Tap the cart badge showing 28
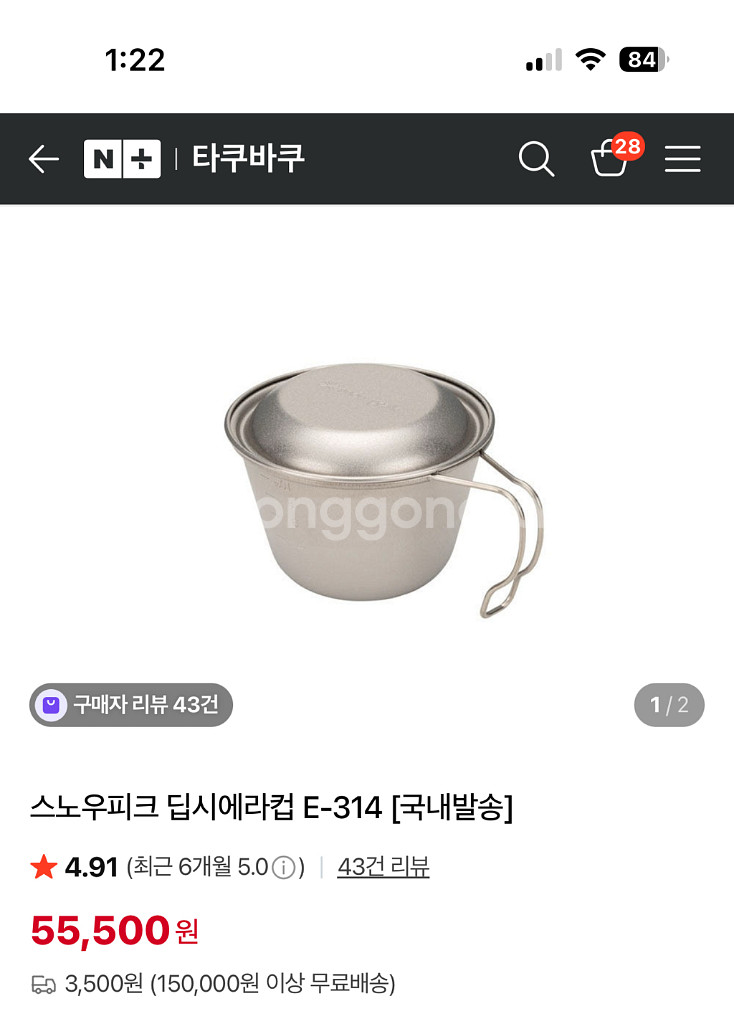 point(629,143)
